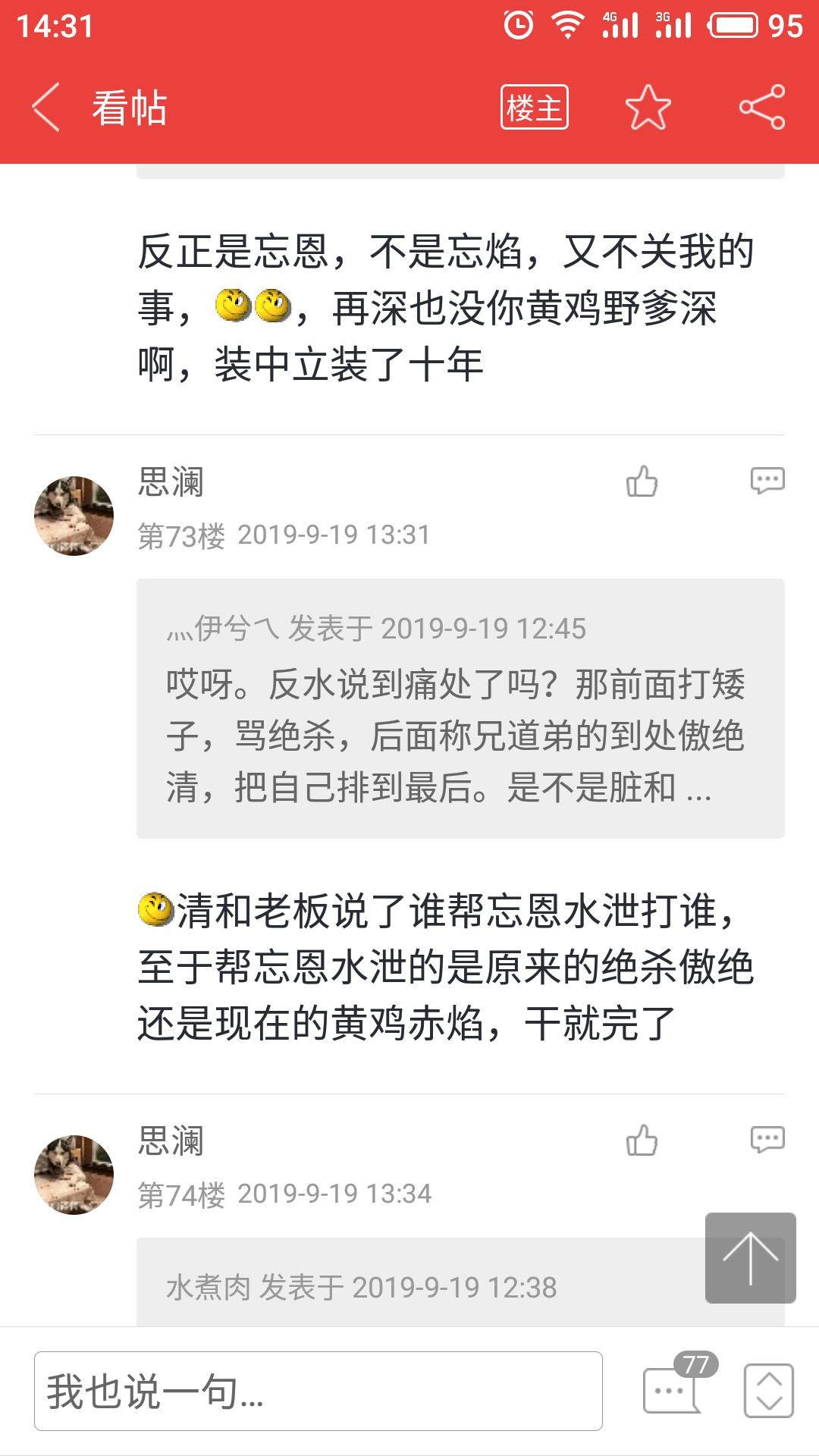Show only 楼主 posts
819x1456 pixels.
(534, 107)
